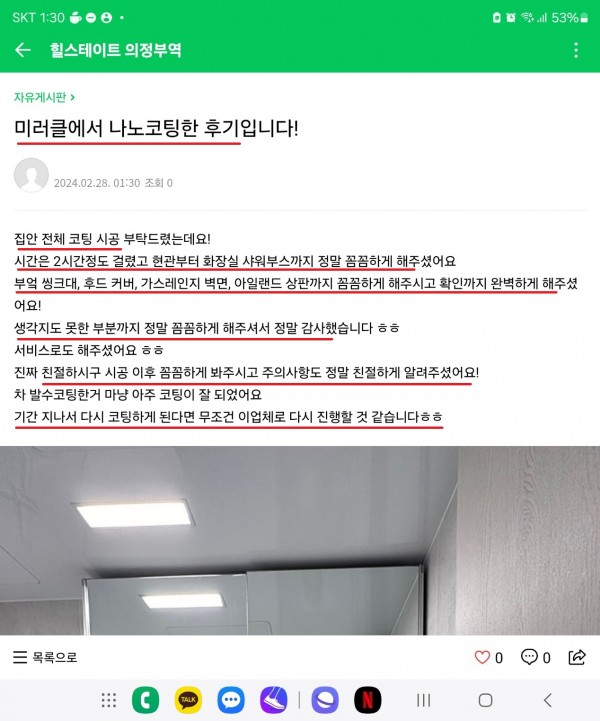Like this post with the heart
The width and height of the screenshot is (600, 721).
(482, 657)
